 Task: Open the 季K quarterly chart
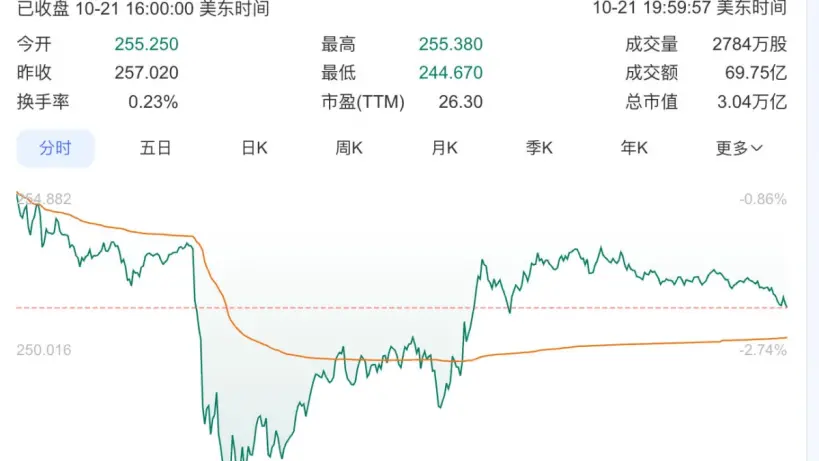point(540,148)
